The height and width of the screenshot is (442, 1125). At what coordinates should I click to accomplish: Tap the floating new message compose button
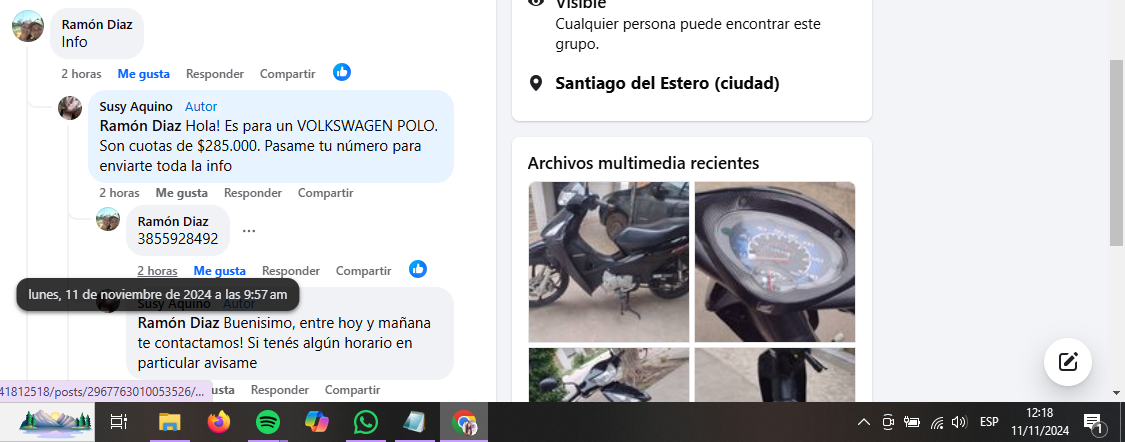pyautogui.click(x=1067, y=362)
